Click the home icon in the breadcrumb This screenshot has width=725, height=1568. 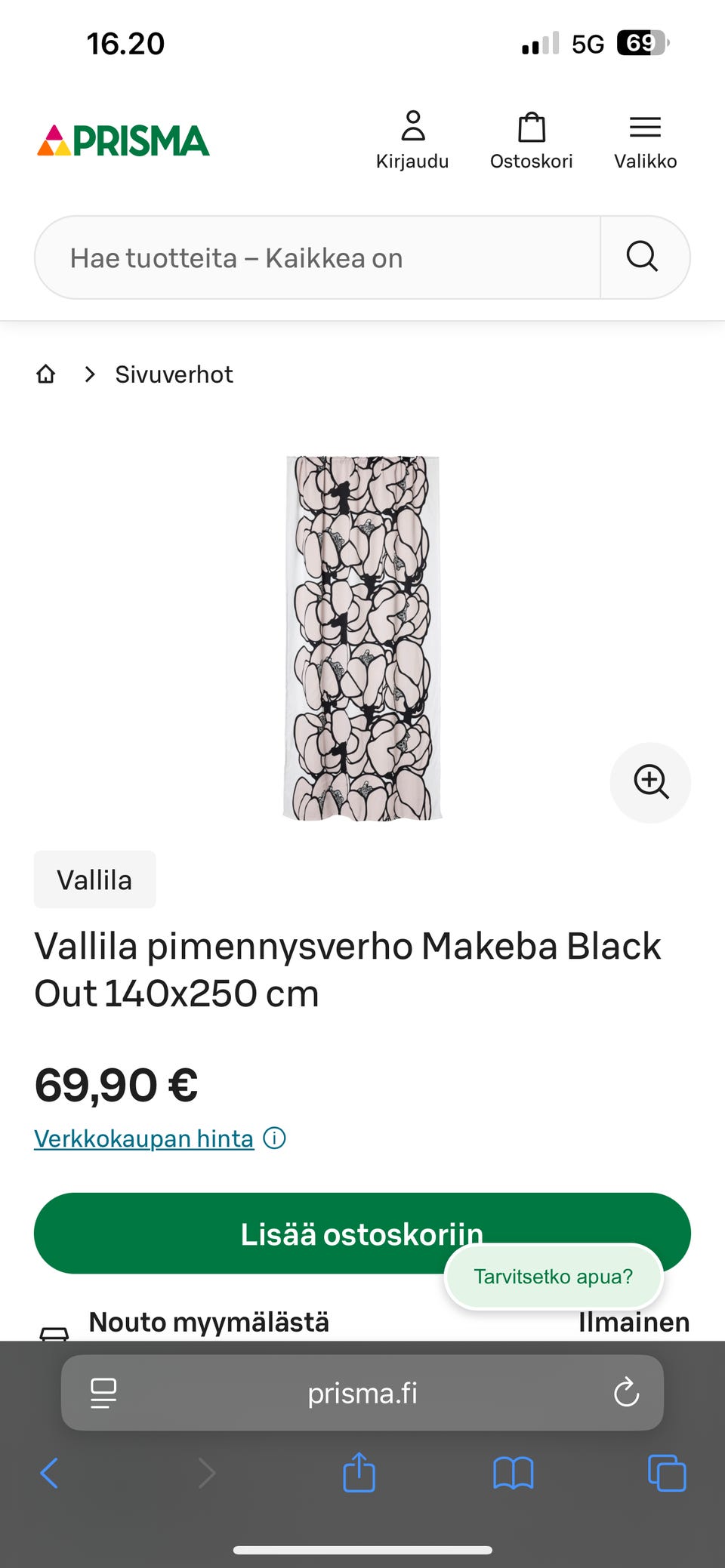click(x=47, y=374)
